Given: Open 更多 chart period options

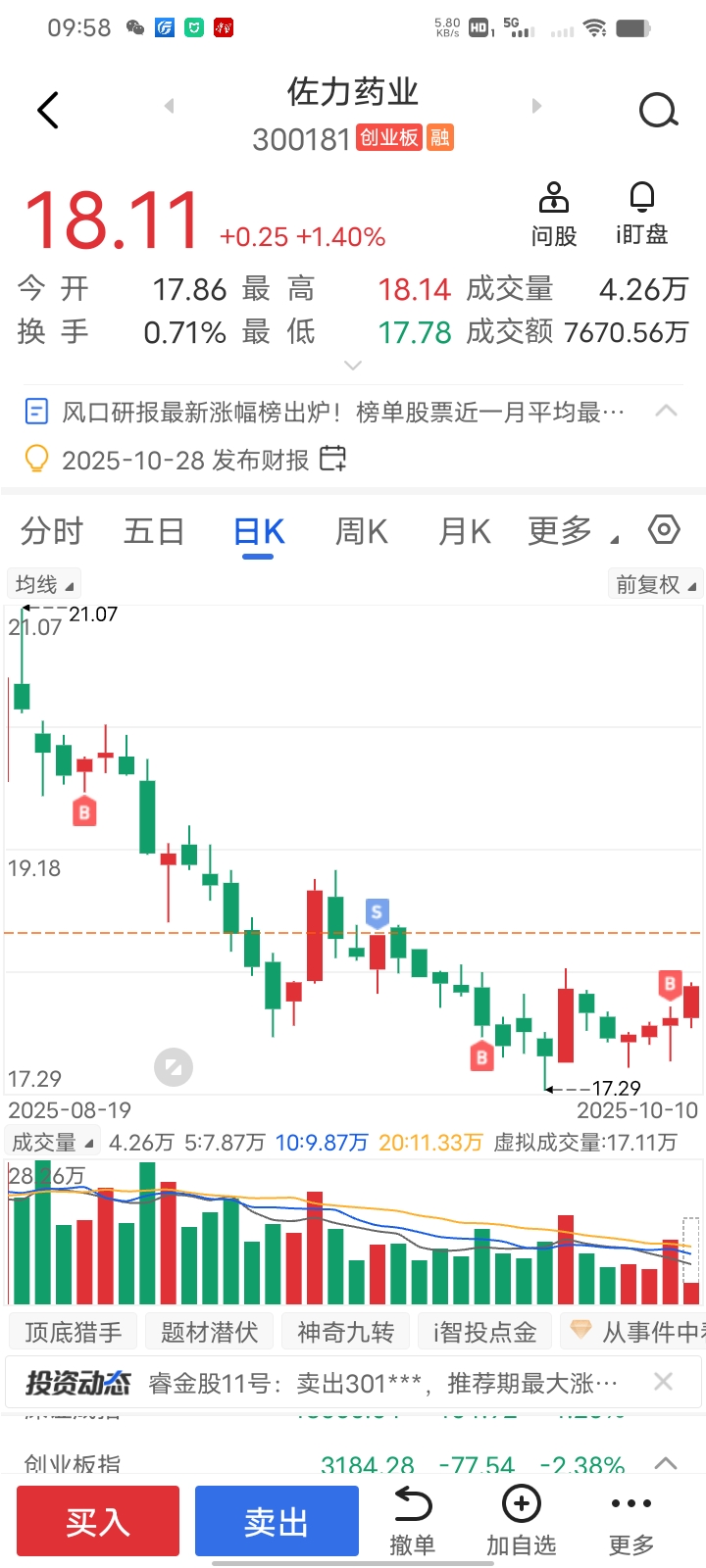Looking at the screenshot, I should 571,531.
